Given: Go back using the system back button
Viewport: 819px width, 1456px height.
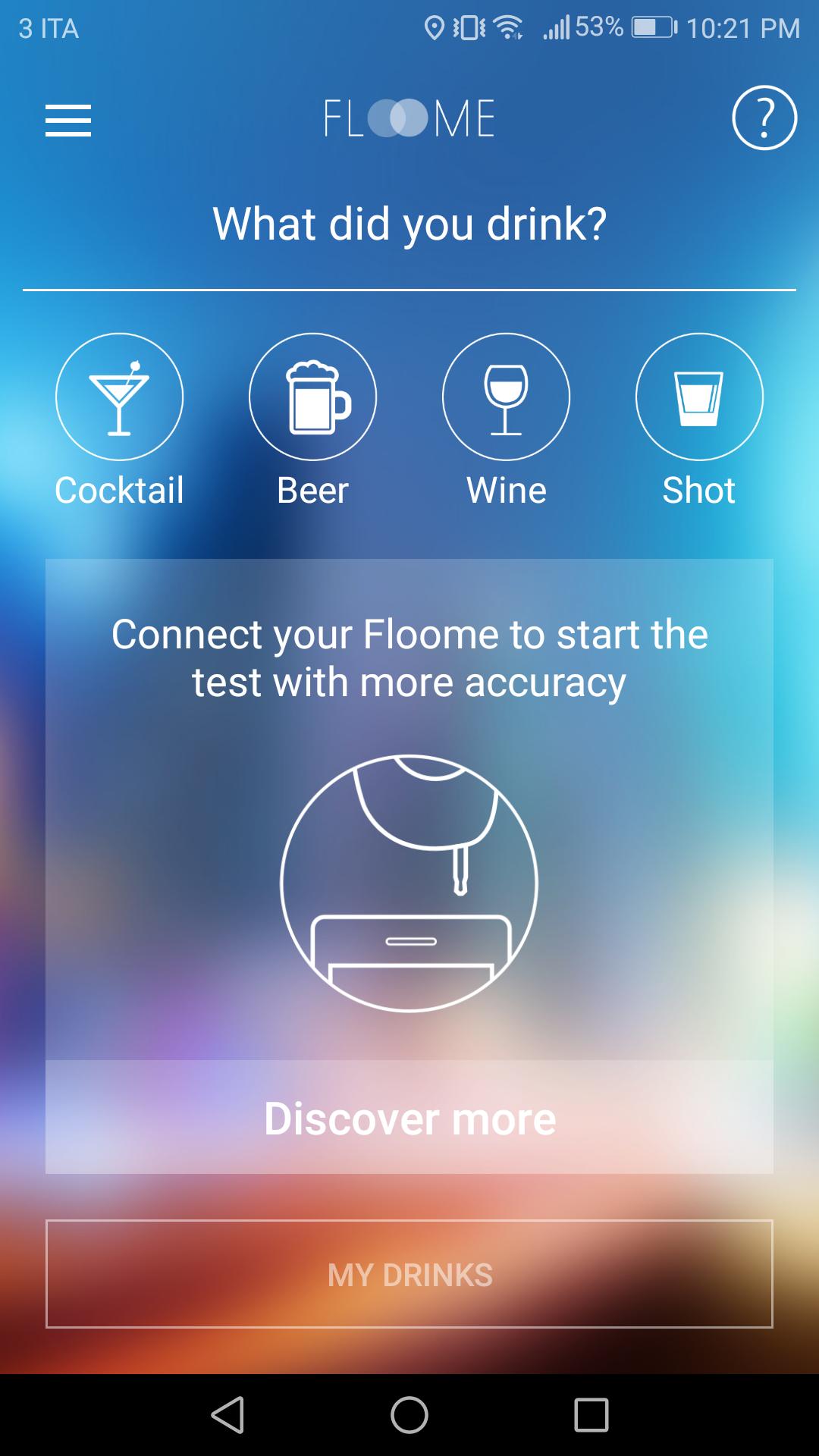Looking at the screenshot, I should [227, 1415].
